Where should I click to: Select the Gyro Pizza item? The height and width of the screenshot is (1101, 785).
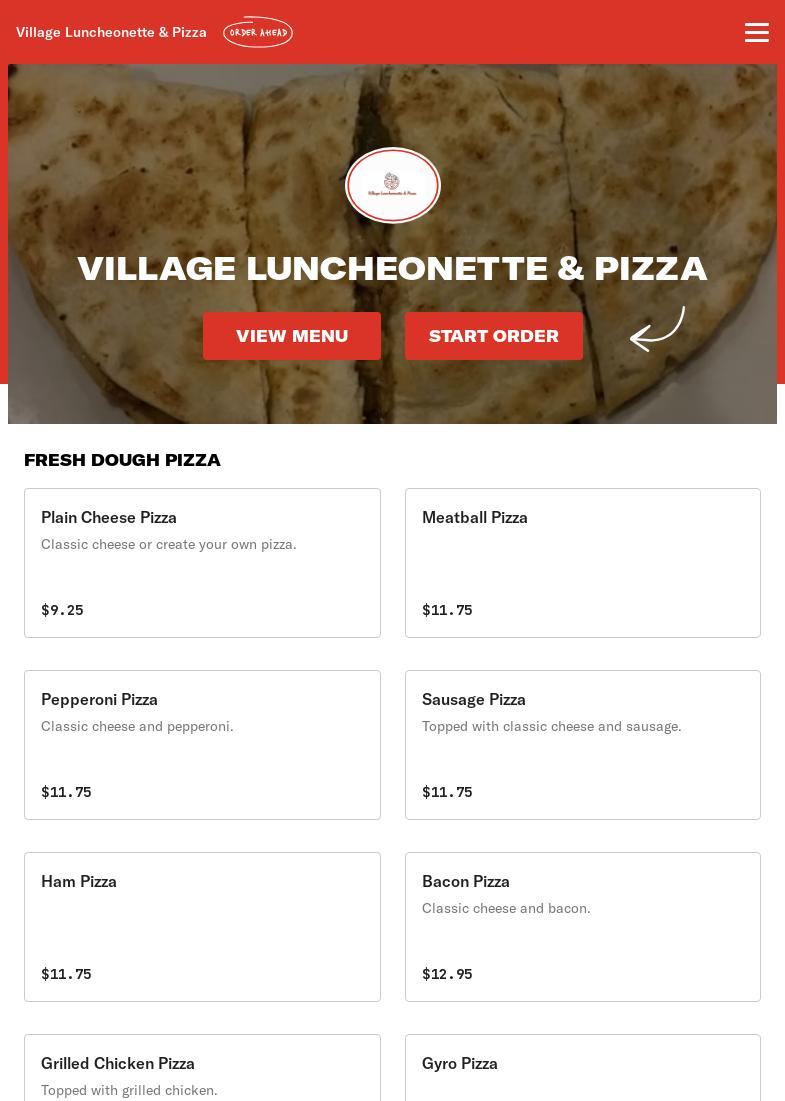coord(582,1068)
